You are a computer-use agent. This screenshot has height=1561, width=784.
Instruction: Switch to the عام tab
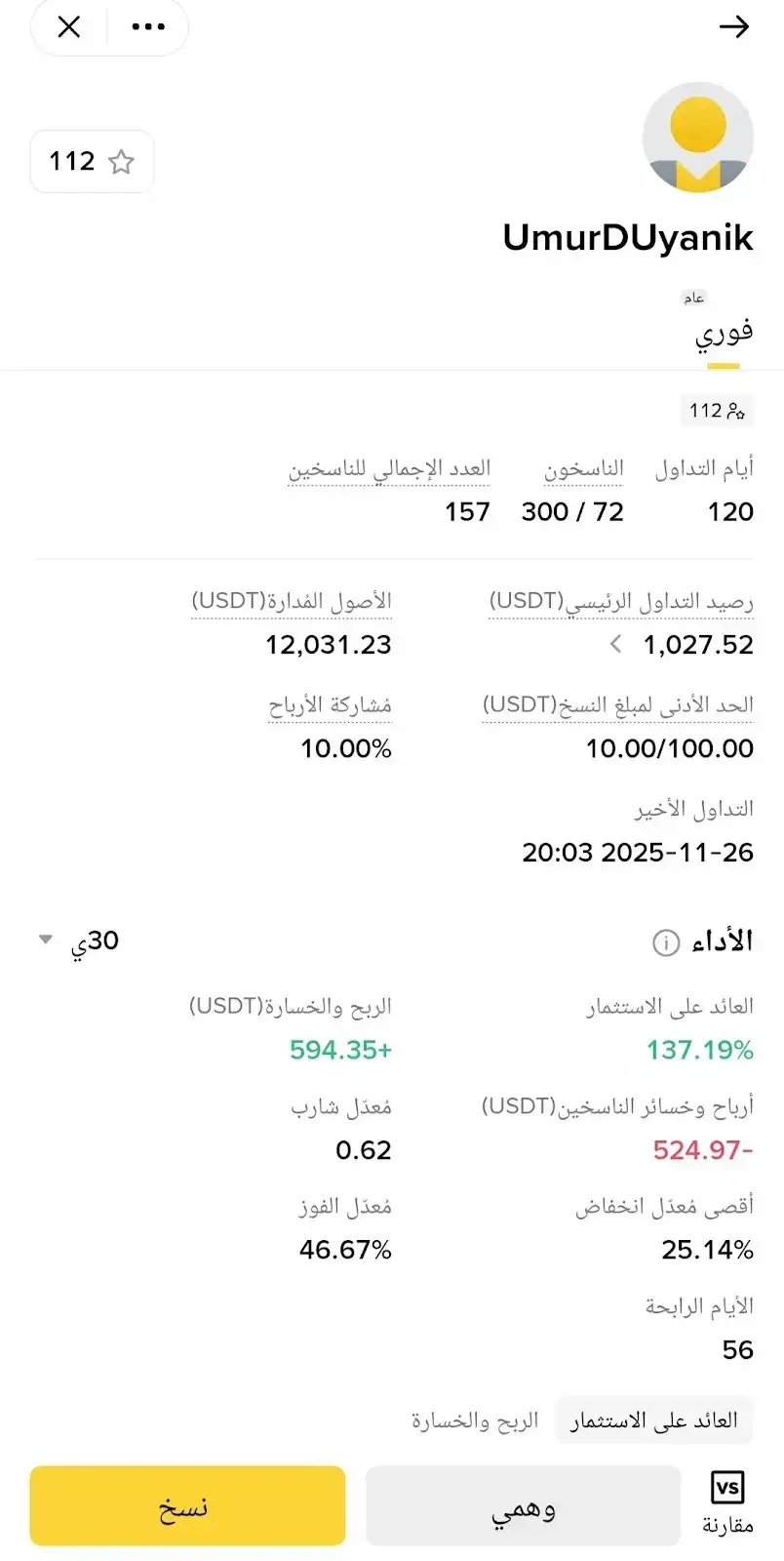[x=694, y=297]
